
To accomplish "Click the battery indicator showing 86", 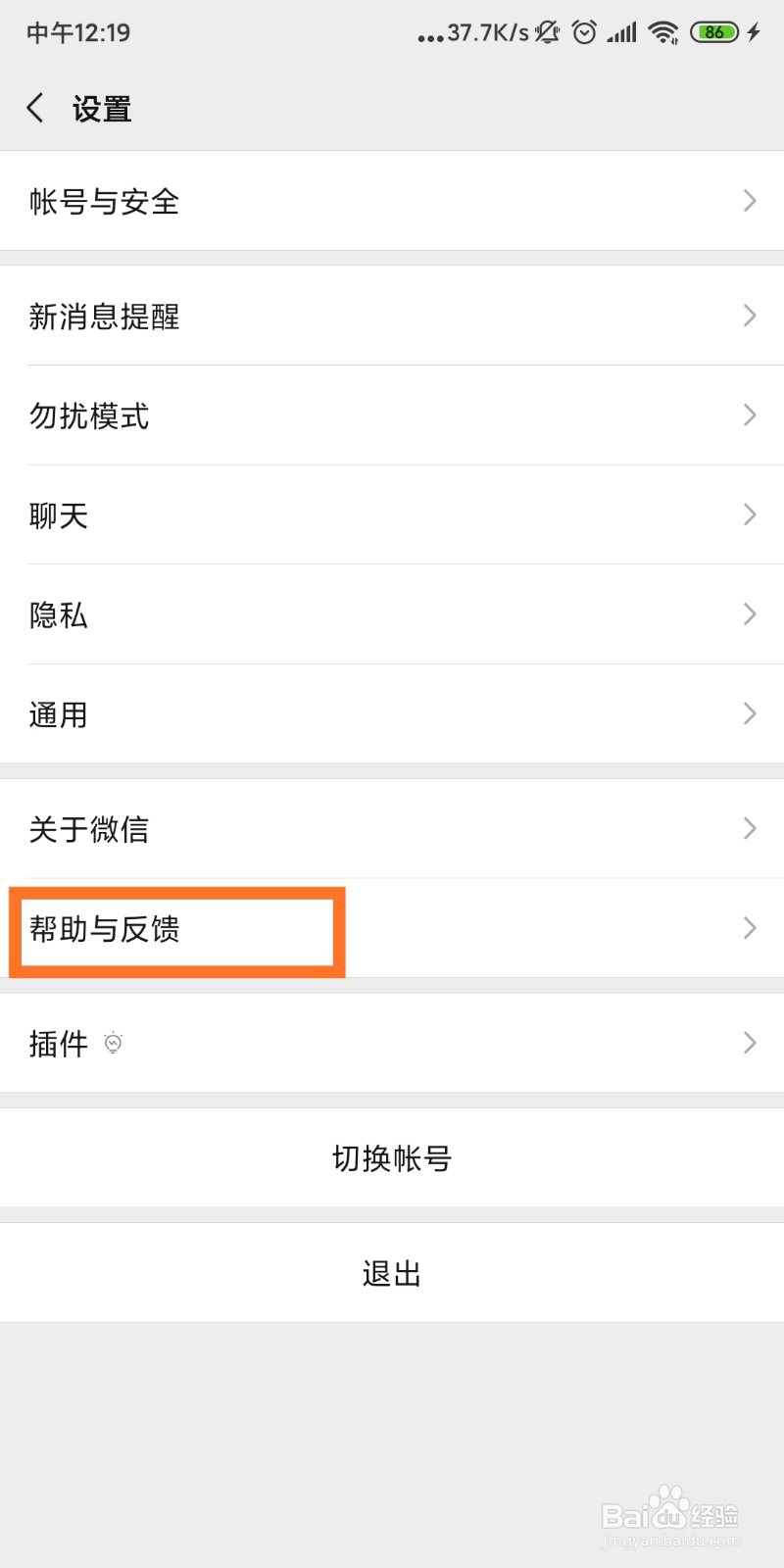I will click(715, 32).
